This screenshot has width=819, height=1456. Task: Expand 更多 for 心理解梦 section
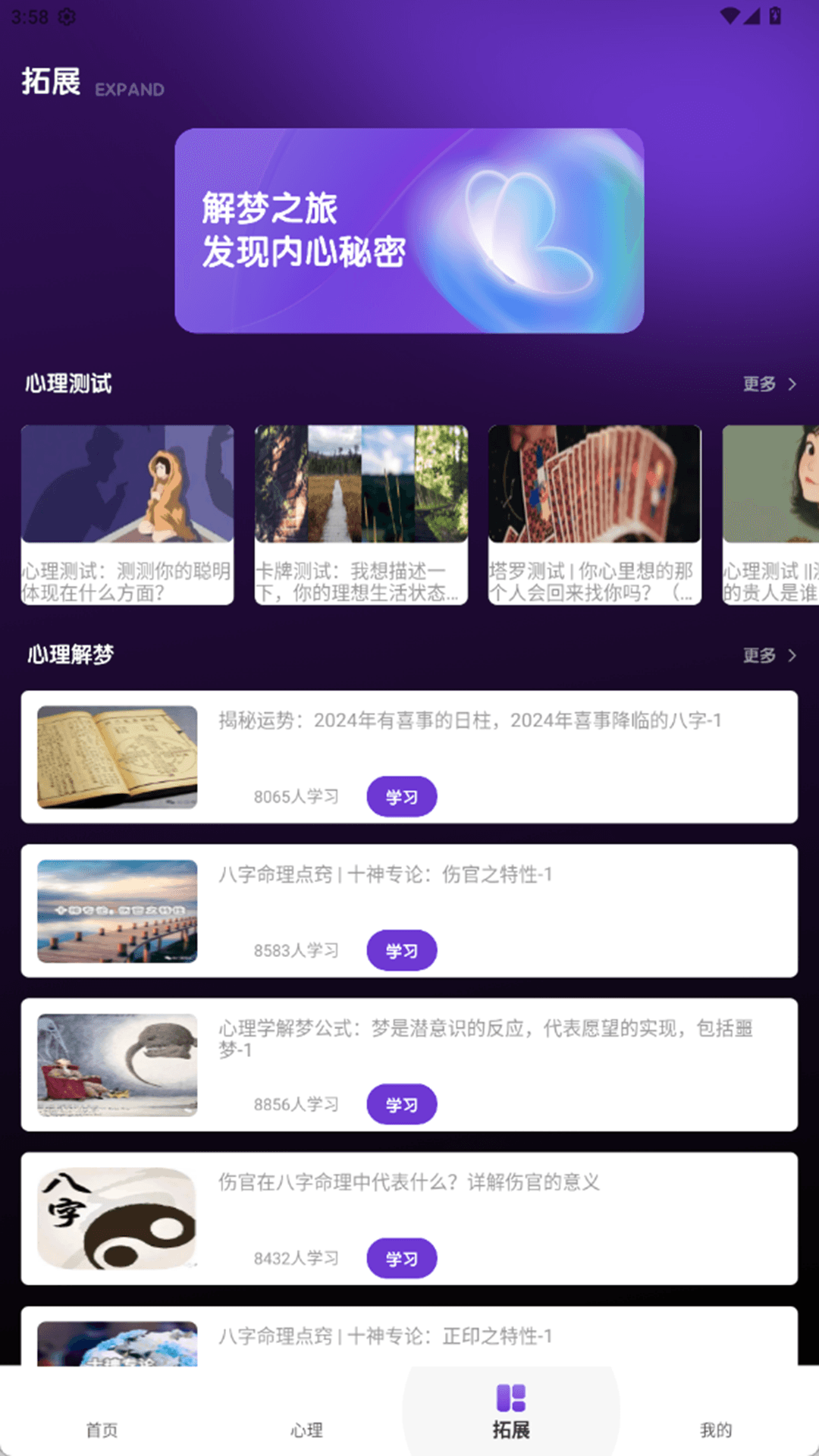(x=758, y=655)
